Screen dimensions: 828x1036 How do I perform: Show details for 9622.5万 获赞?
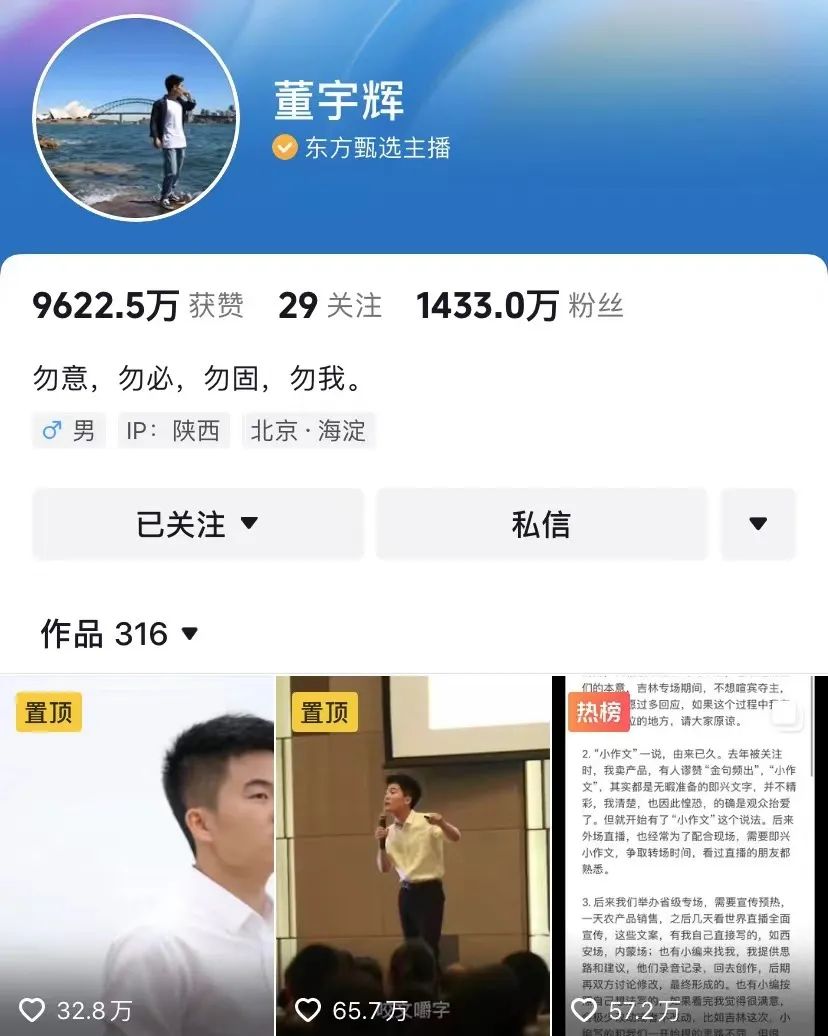[138, 306]
